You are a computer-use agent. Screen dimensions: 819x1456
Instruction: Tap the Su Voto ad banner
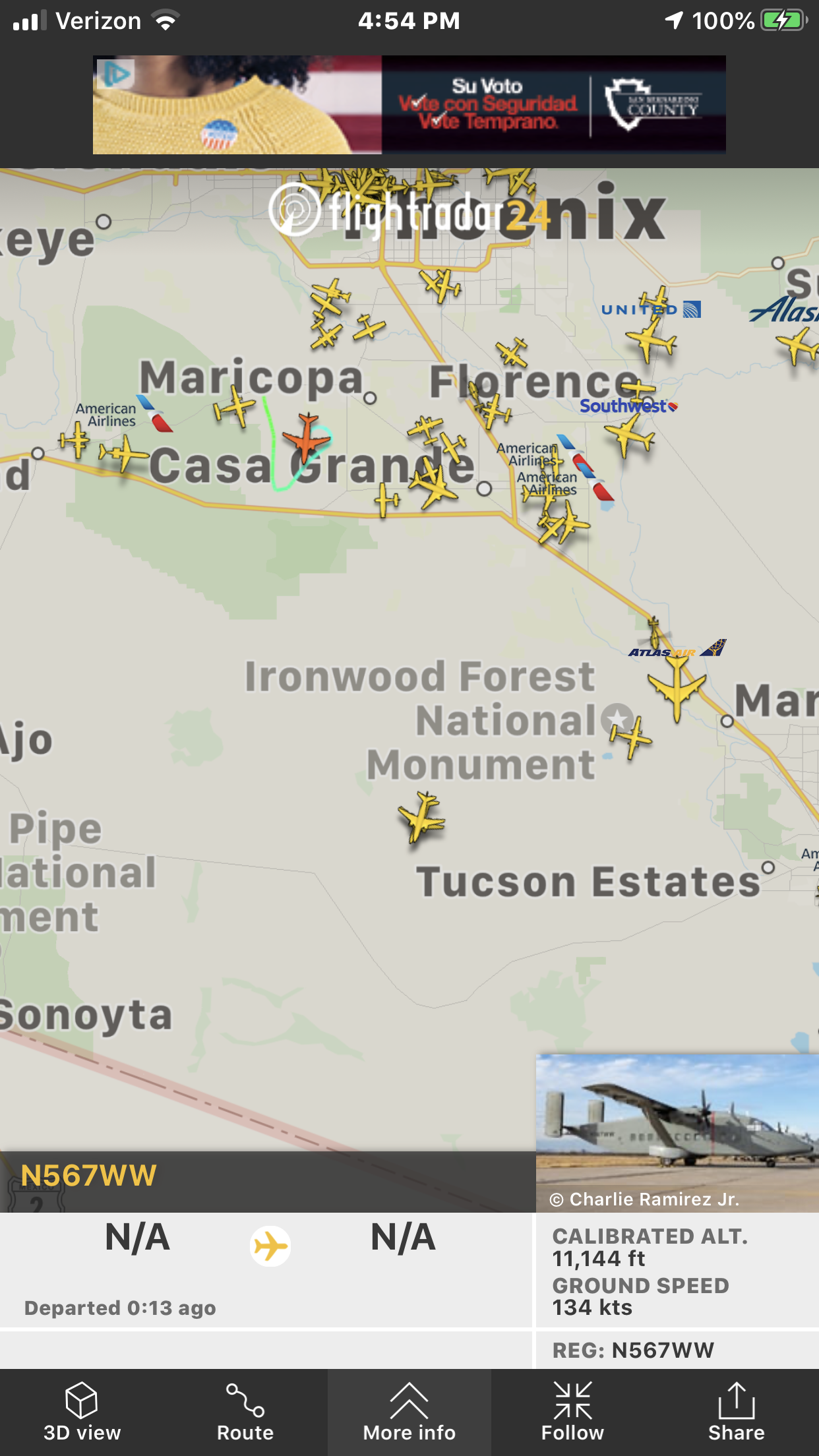point(409,105)
